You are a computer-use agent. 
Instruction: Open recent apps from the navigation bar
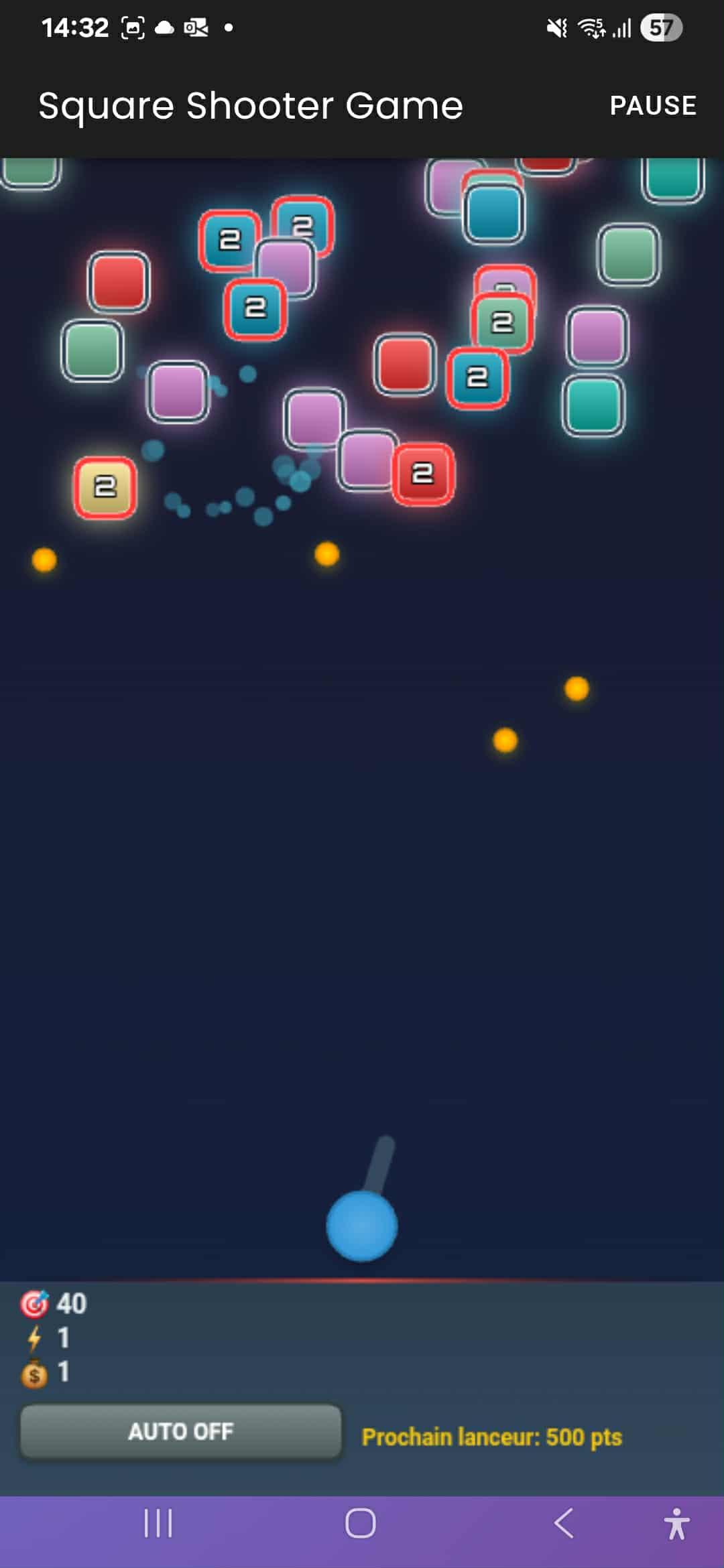[x=158, y=1523]
